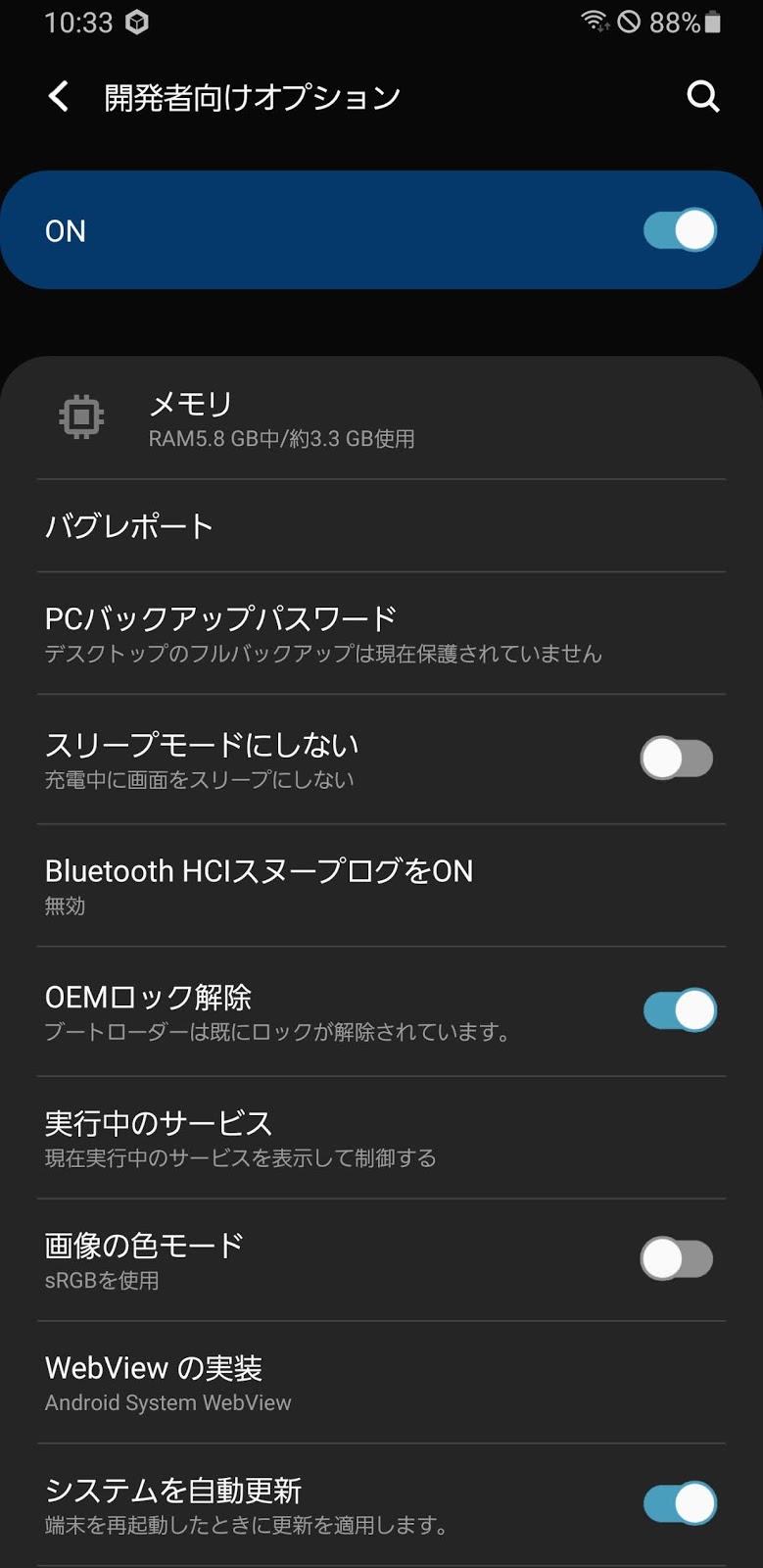The height and width of the screenshot is (1568, 763).
Task: Disable システムを自動更新 switch
Action: (x=680, y=1503)
